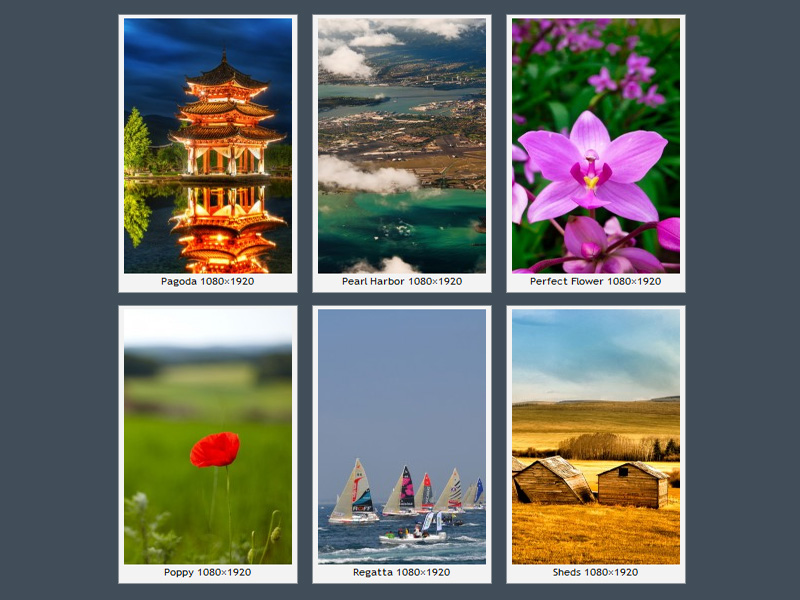Open the Regatta sailboats wallpaper
The width and height of the screenshot is (800, 600).
402,437
